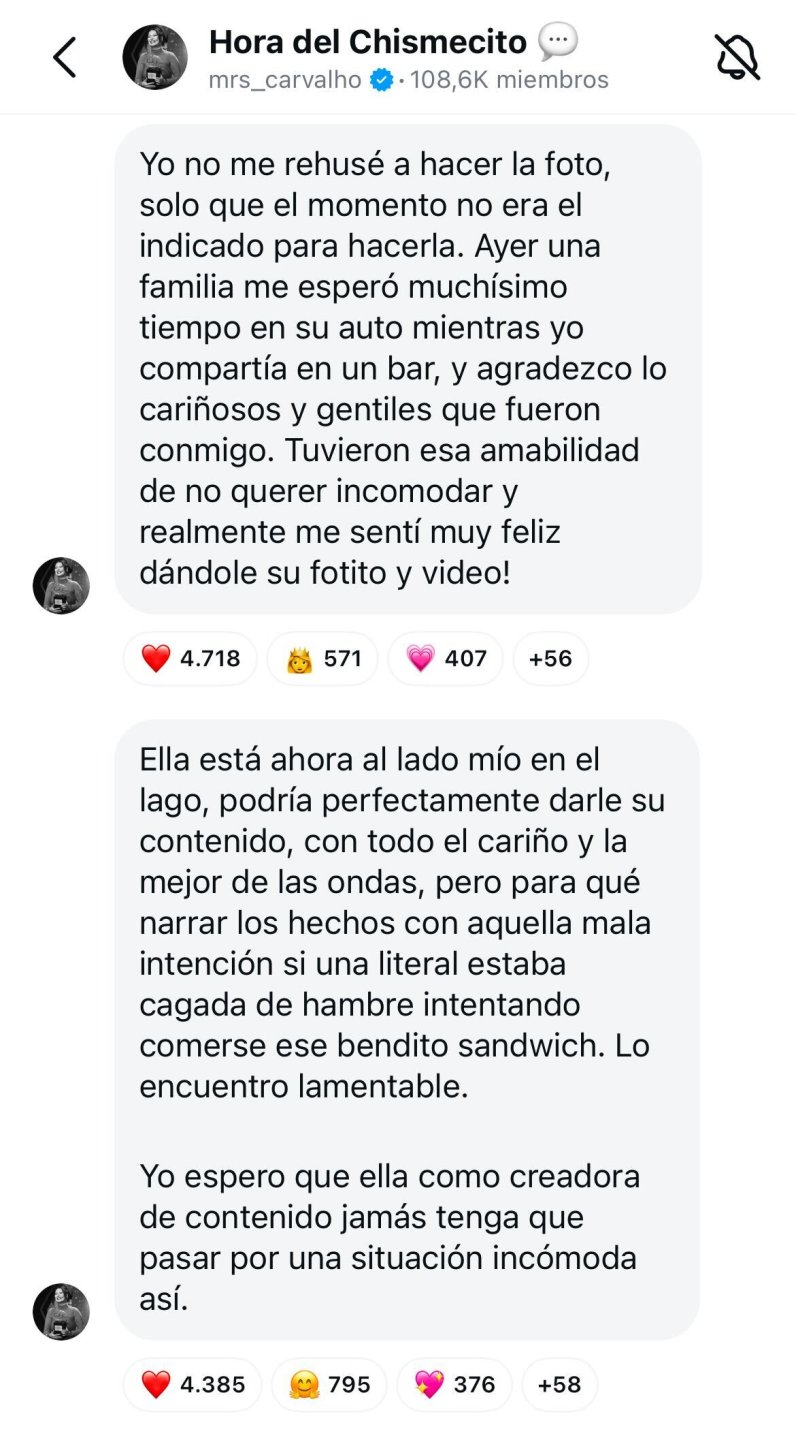Add the pink heart reaction with 407
Screen dimensions: 796x1440
pos(445,658)
